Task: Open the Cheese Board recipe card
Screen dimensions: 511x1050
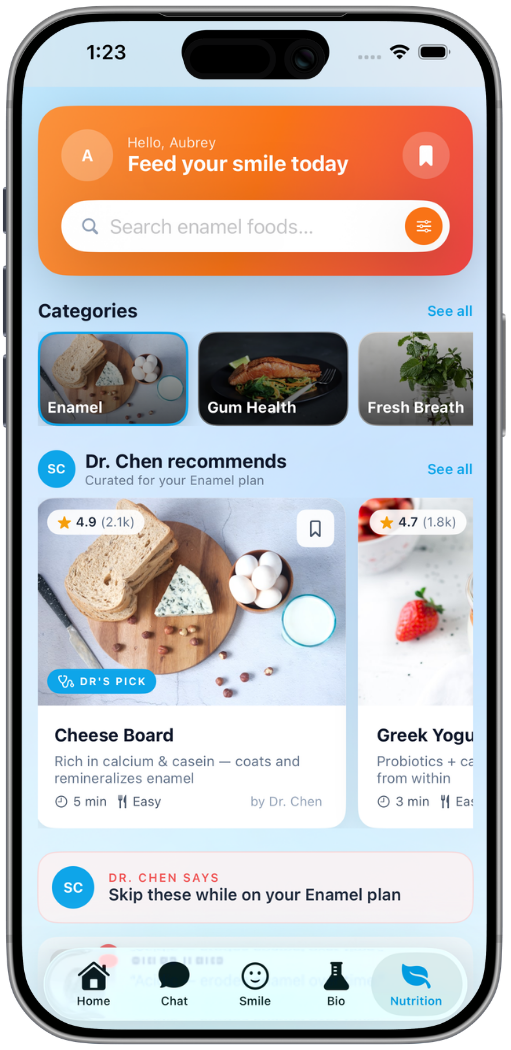Action: (x=192, y=663)
